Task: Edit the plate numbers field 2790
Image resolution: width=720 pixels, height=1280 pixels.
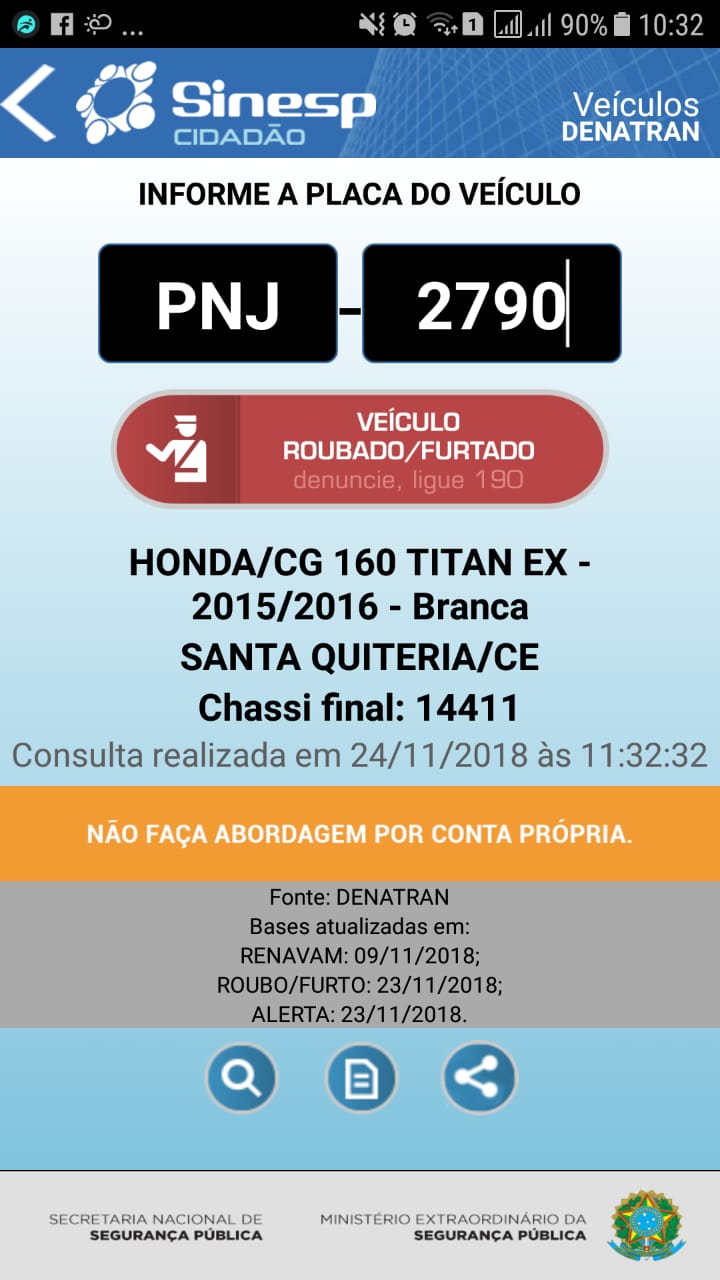Action: point(491,304)
